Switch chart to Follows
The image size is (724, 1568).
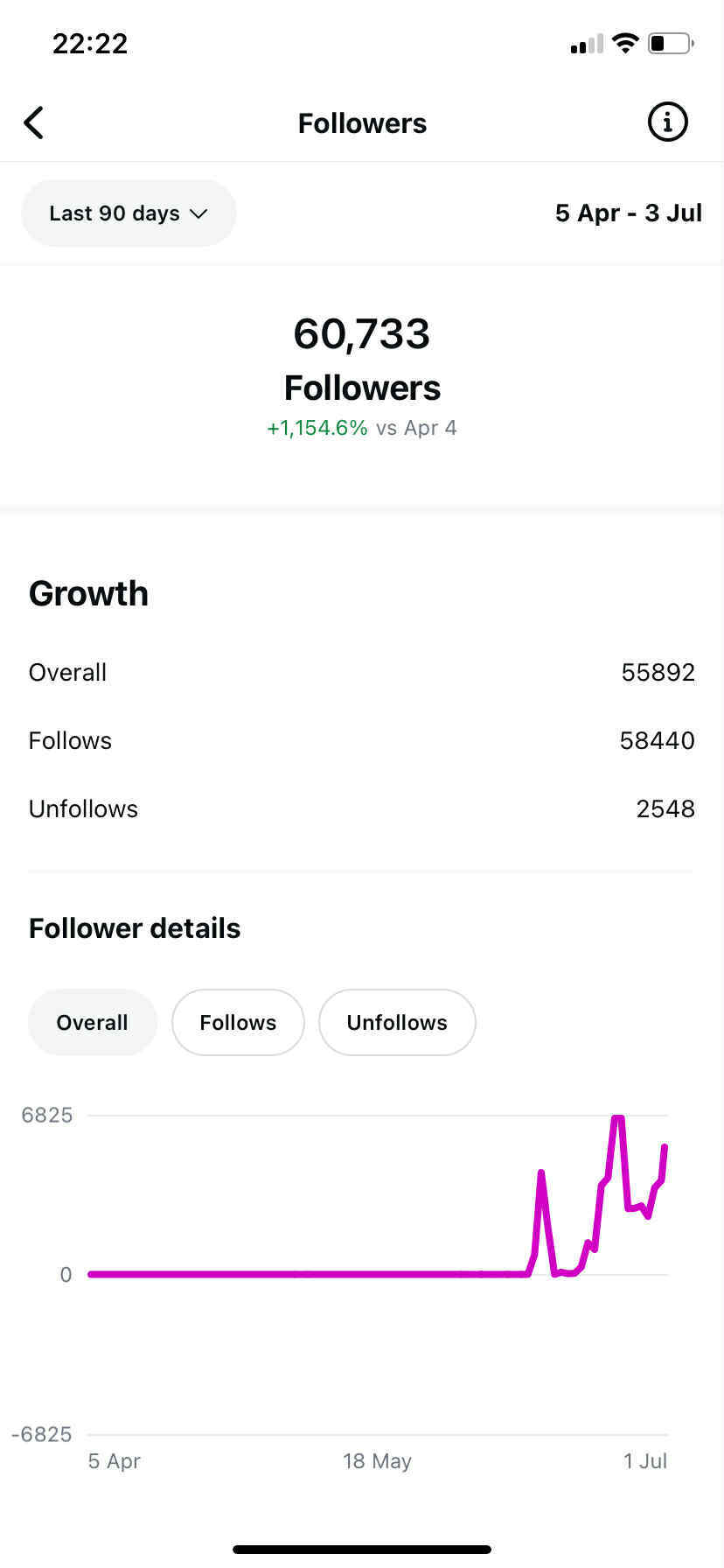click(x=238, y=1022)
